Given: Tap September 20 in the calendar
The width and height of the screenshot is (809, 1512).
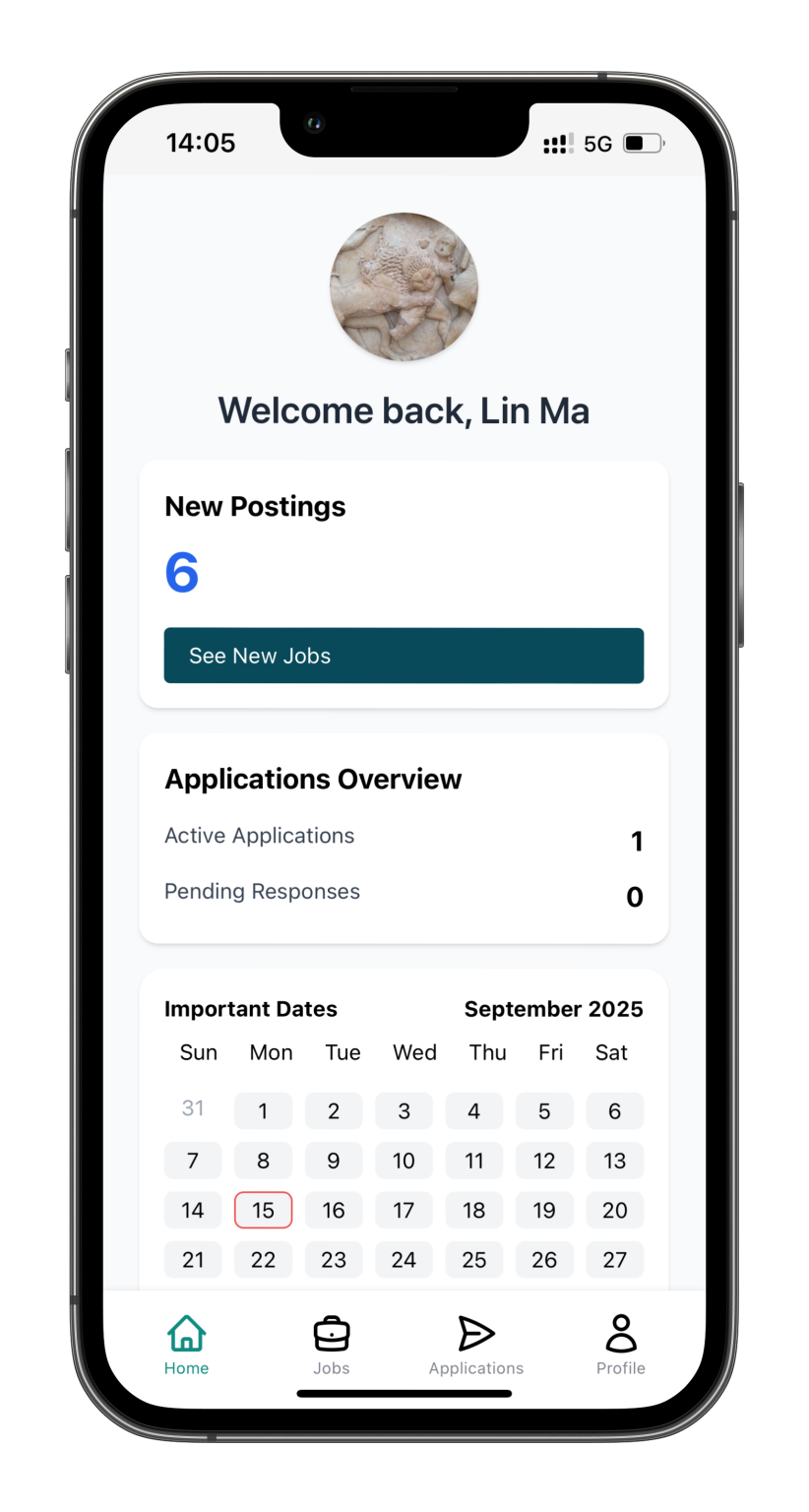Looking at the screenshot, I should (614, 1210).
